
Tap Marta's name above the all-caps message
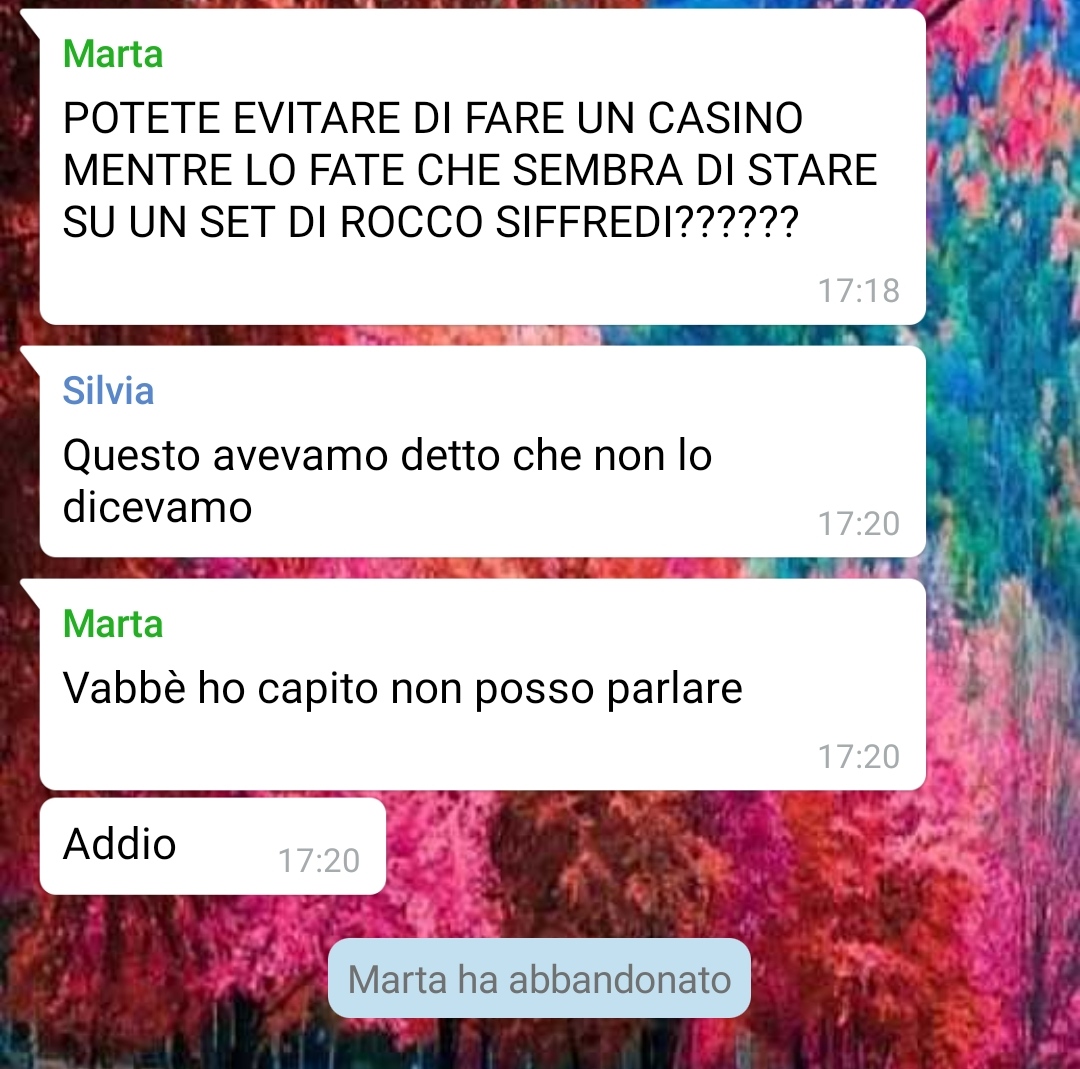(x=112, y=54)
